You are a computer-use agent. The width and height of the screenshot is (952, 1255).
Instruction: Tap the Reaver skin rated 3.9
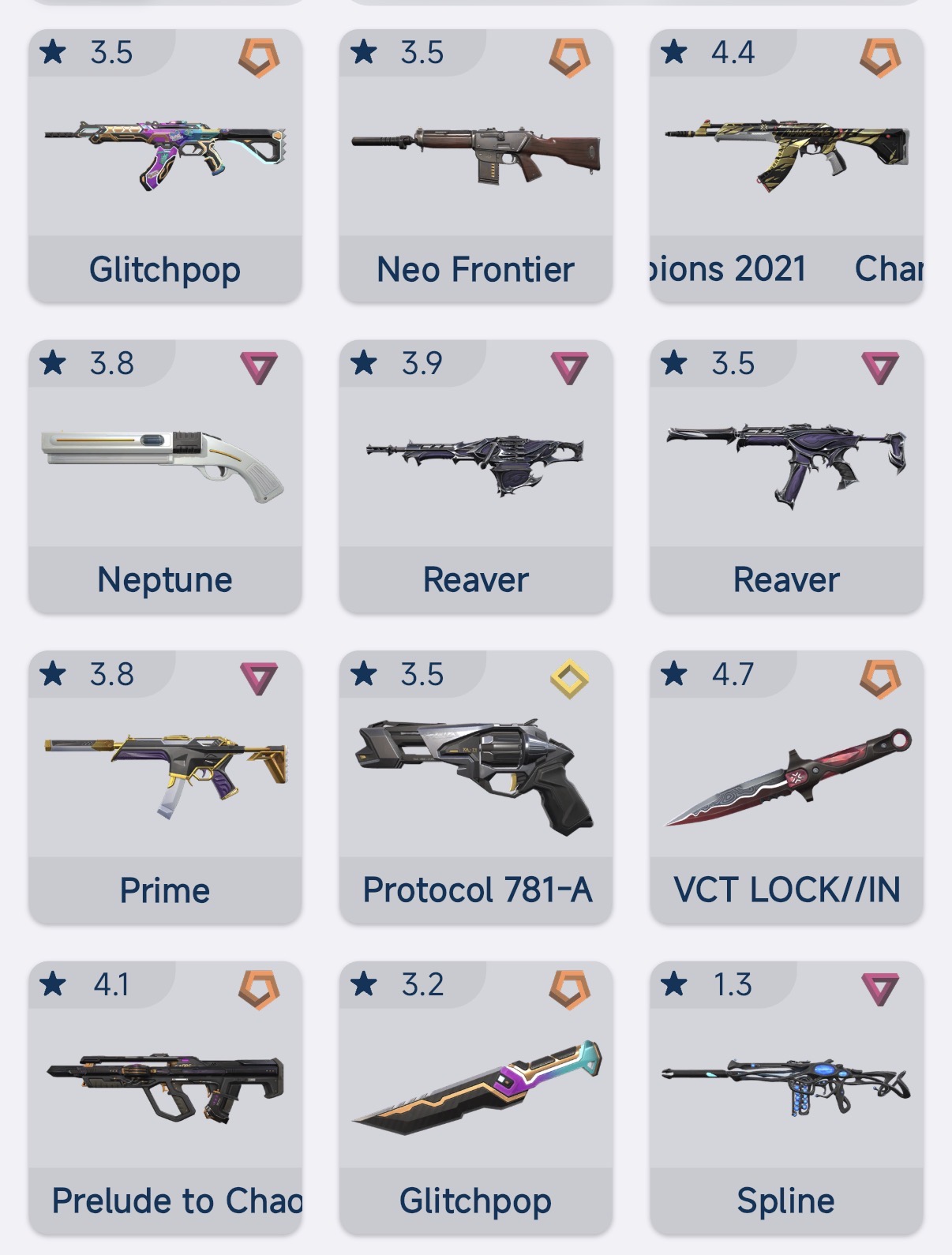click(475, 476)
